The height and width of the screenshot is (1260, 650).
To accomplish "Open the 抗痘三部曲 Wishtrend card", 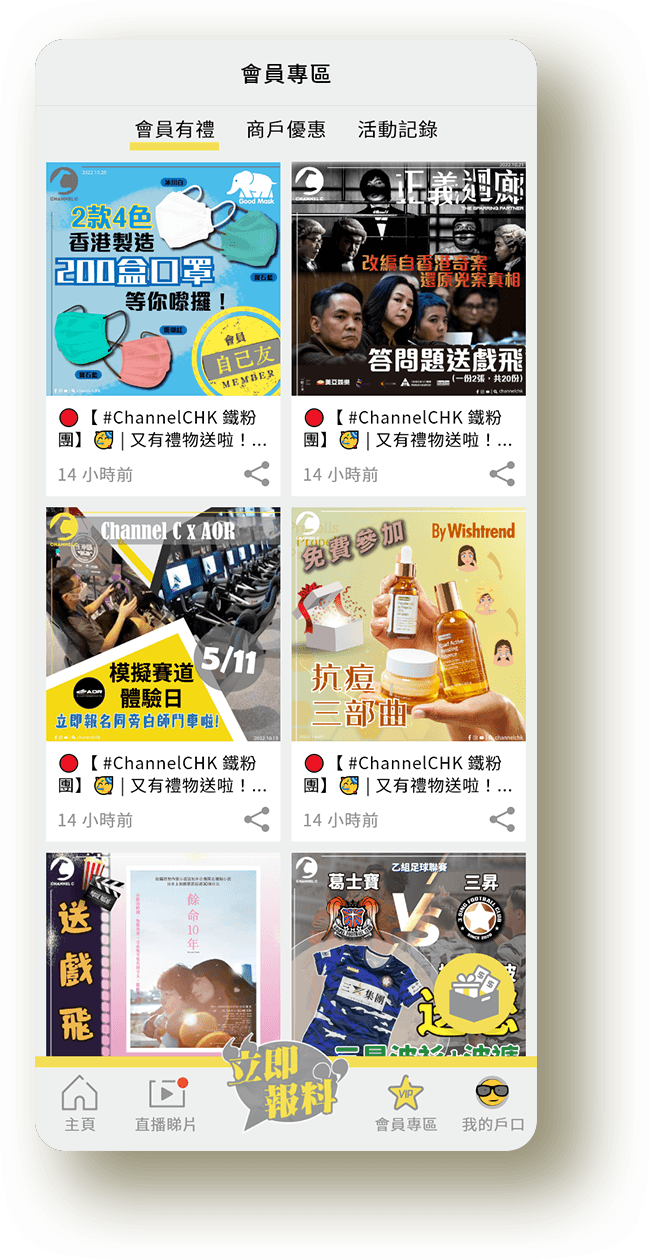I will click(408, 624).
